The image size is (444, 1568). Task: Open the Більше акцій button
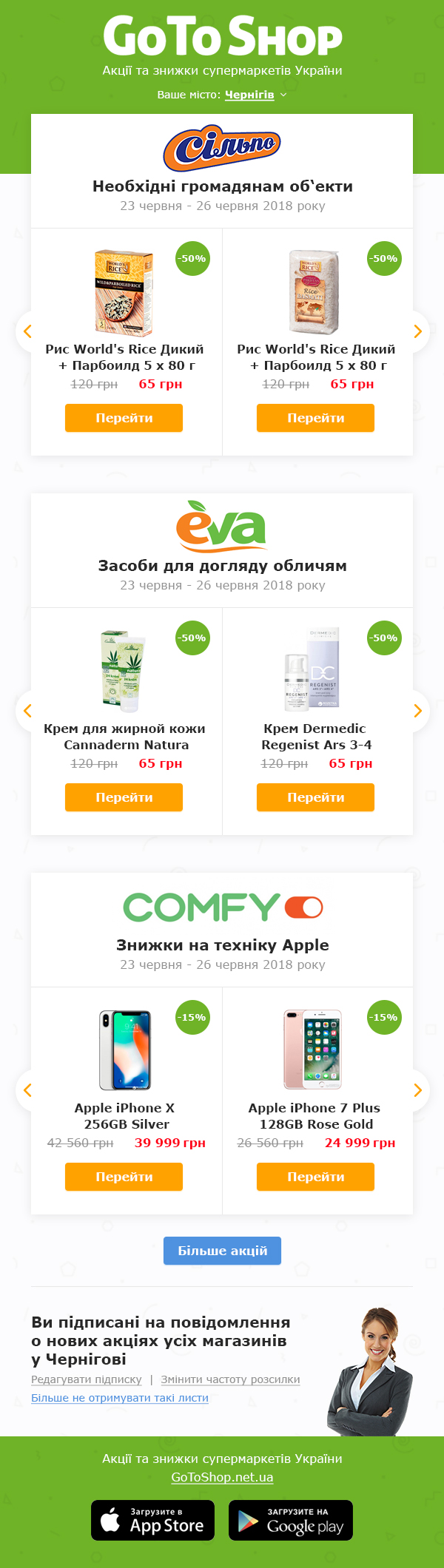[x=222, y=1251]
